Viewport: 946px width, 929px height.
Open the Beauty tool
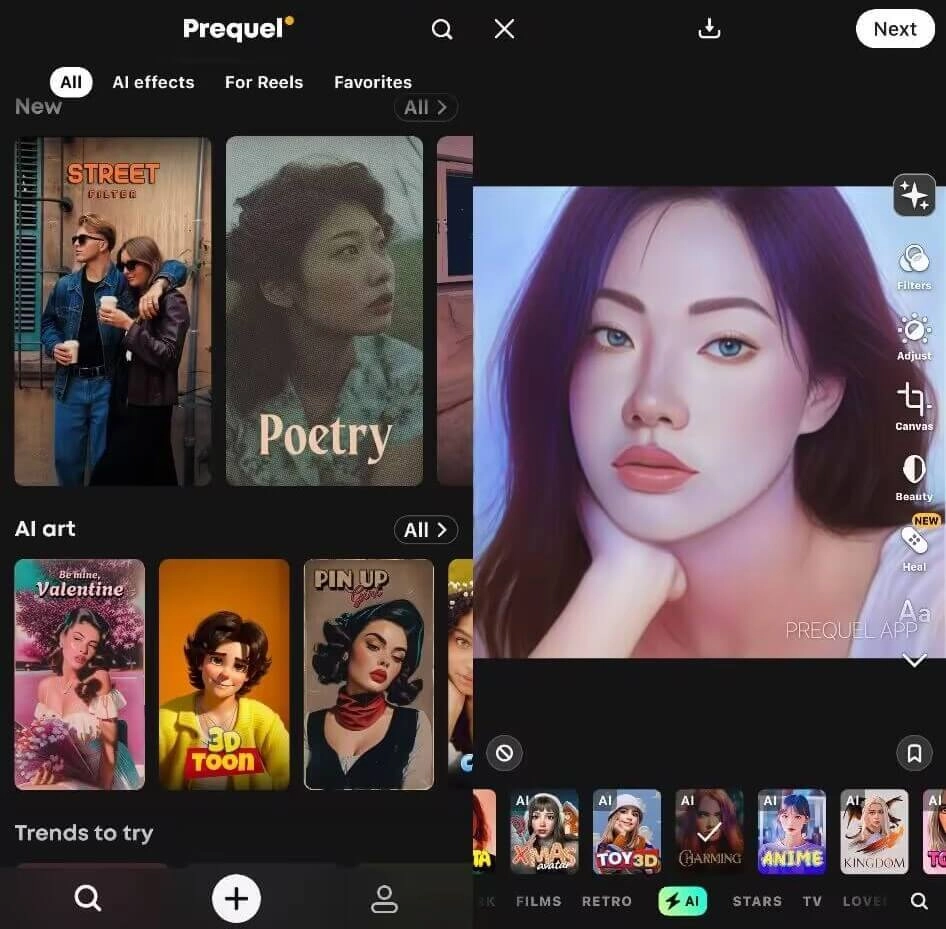pos(914,476)
